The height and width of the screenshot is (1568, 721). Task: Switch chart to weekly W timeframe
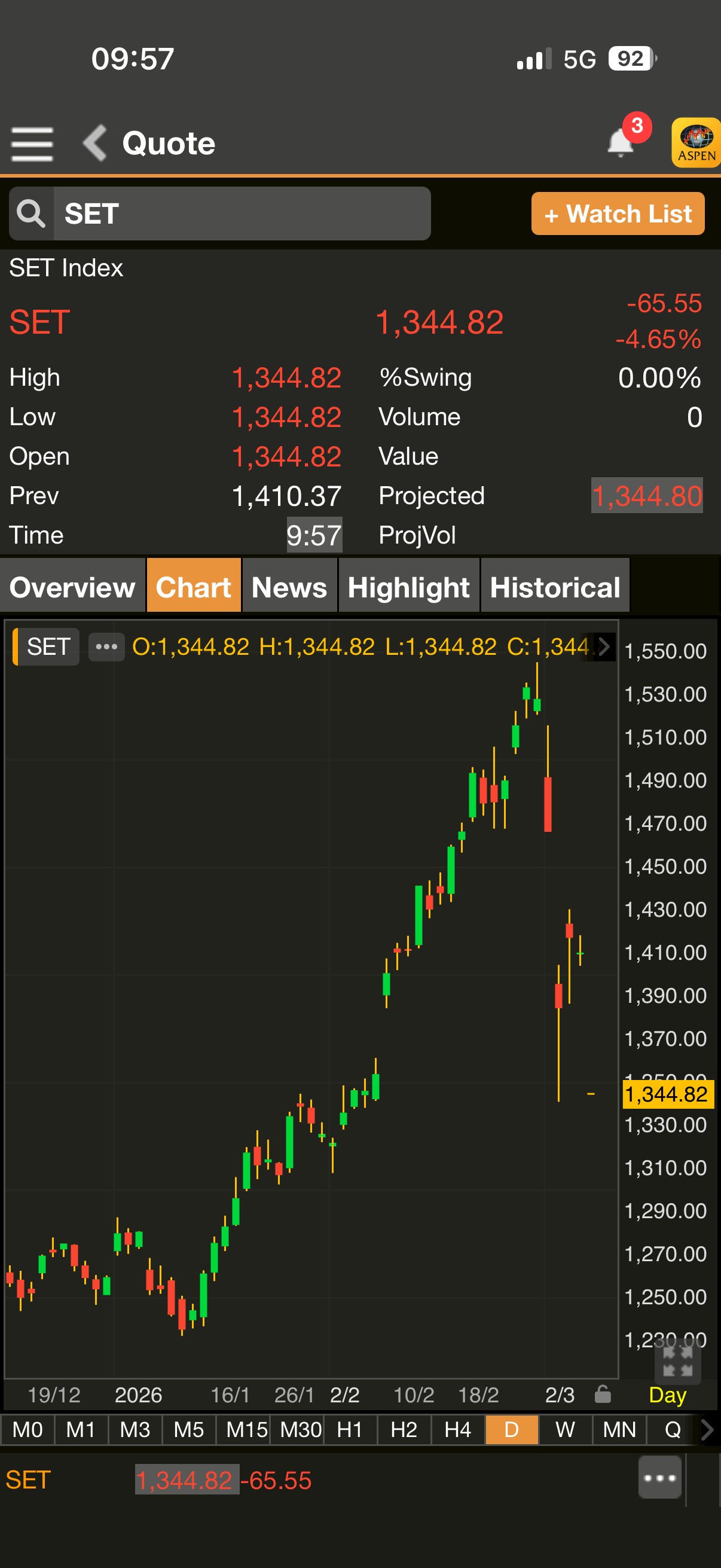pos(565,1429)
